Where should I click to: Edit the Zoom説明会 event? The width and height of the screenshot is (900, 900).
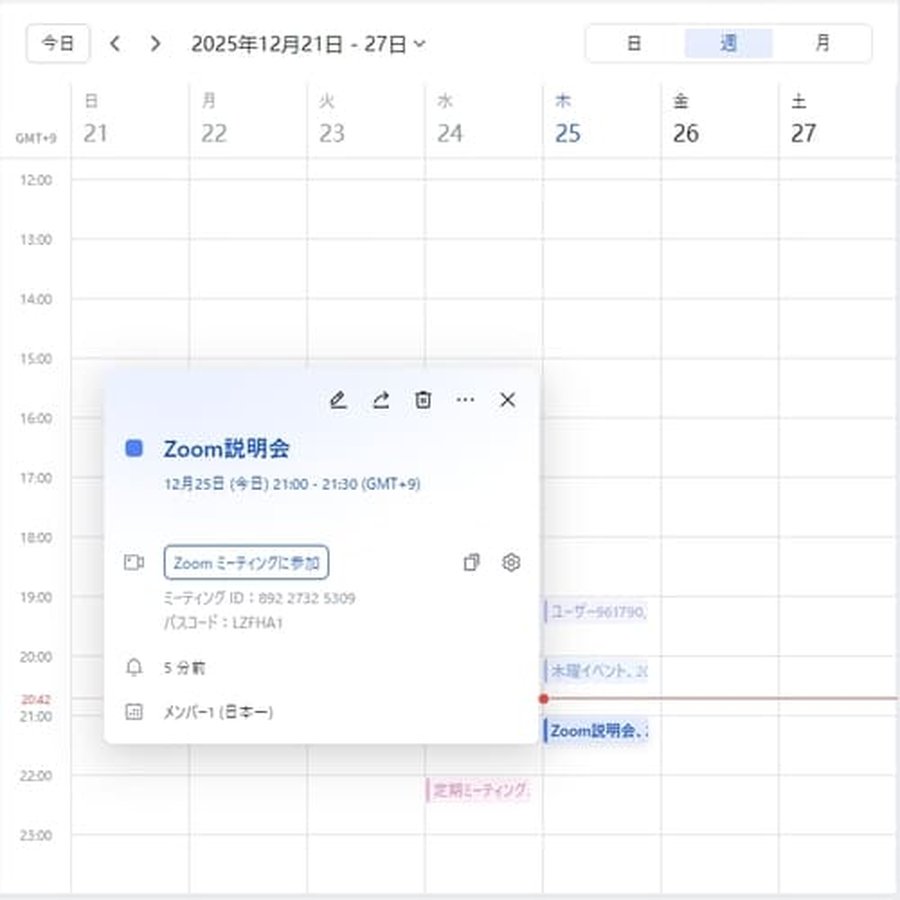338,400
